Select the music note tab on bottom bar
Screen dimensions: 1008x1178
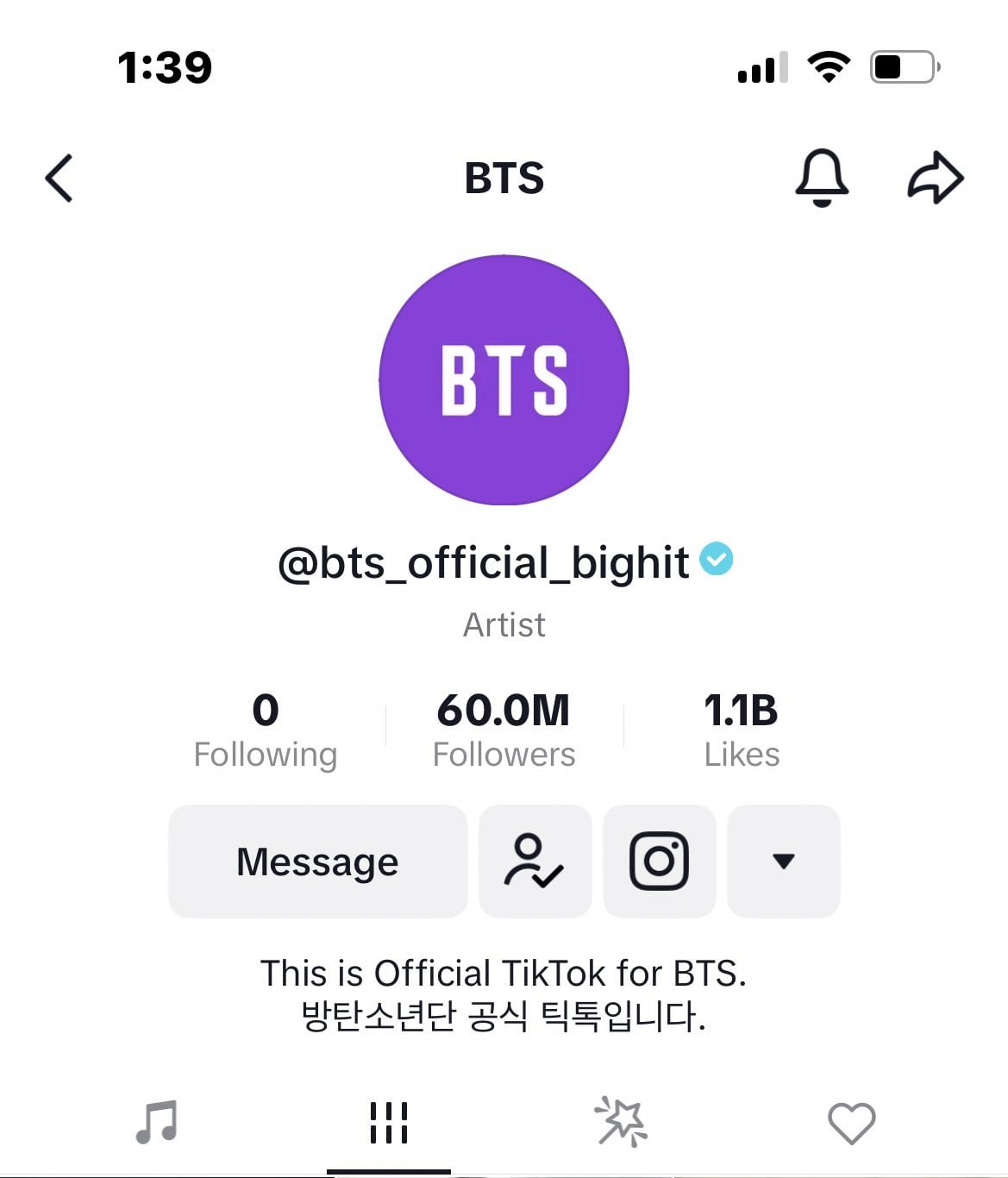click(156, 1122)
